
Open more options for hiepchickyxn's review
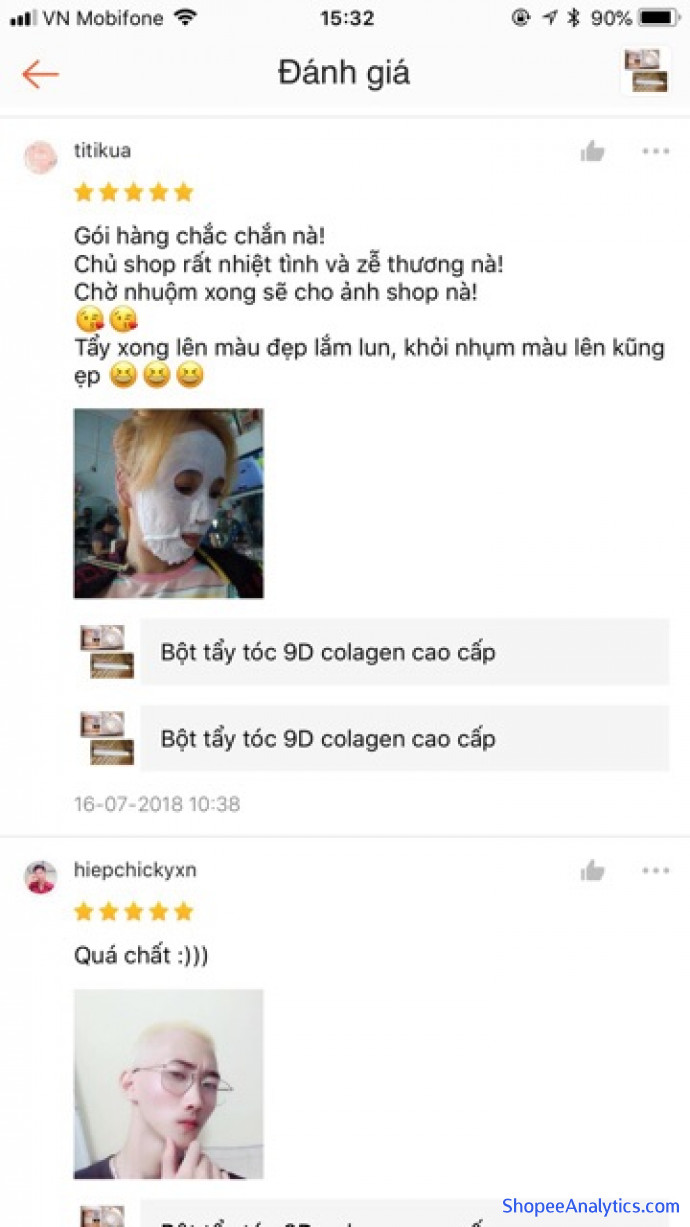click(x=655, y=871)
